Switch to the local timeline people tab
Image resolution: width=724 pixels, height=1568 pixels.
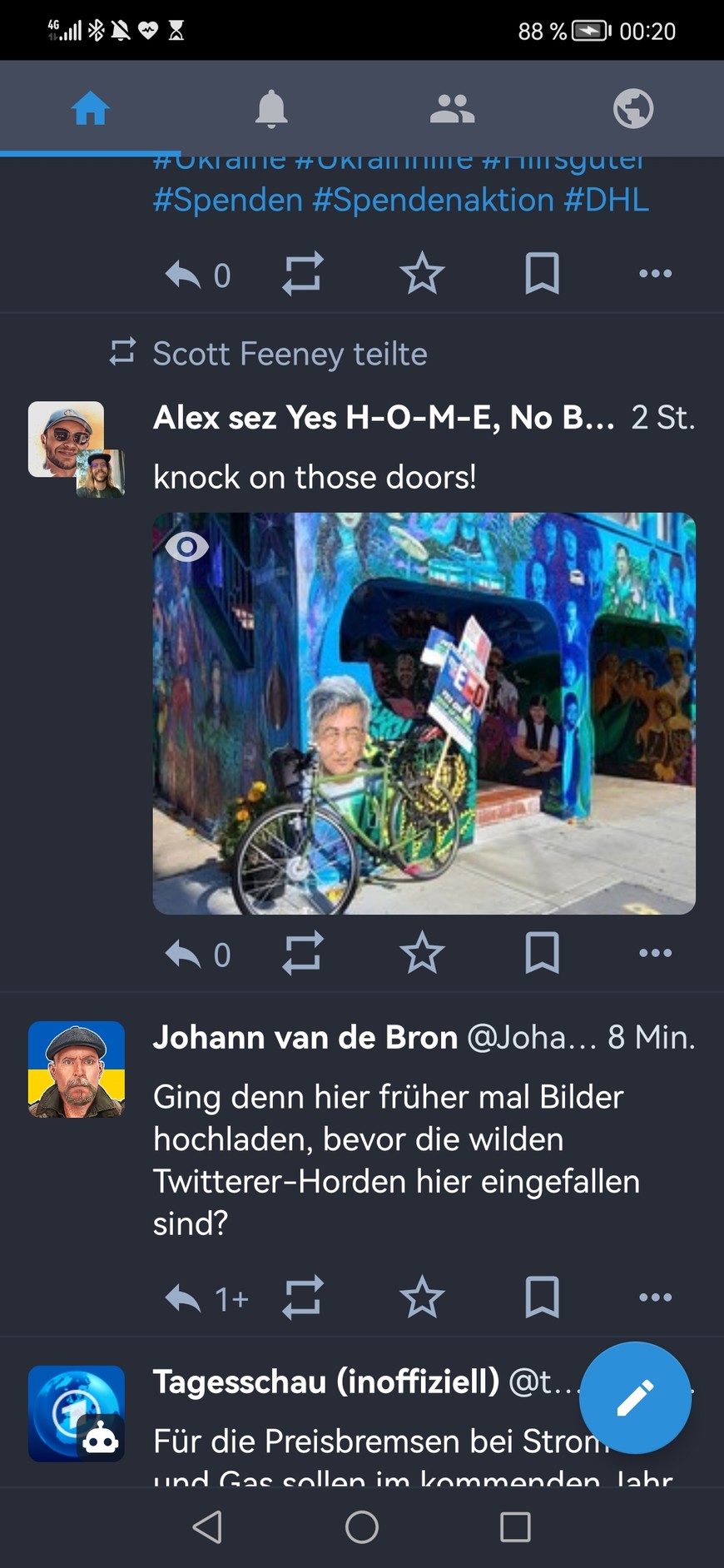[452, 108]
